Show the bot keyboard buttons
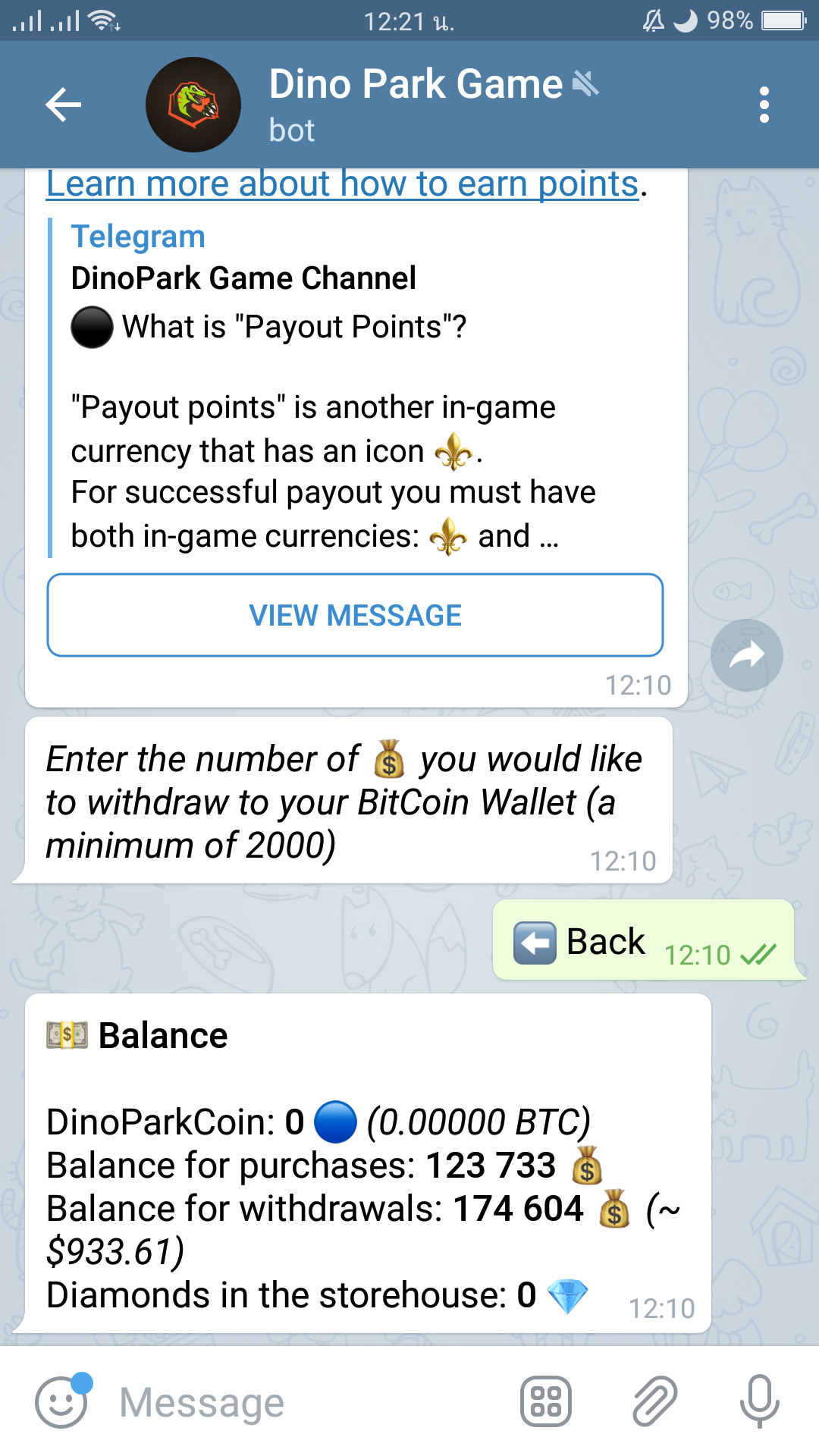 coord(546,1401)
